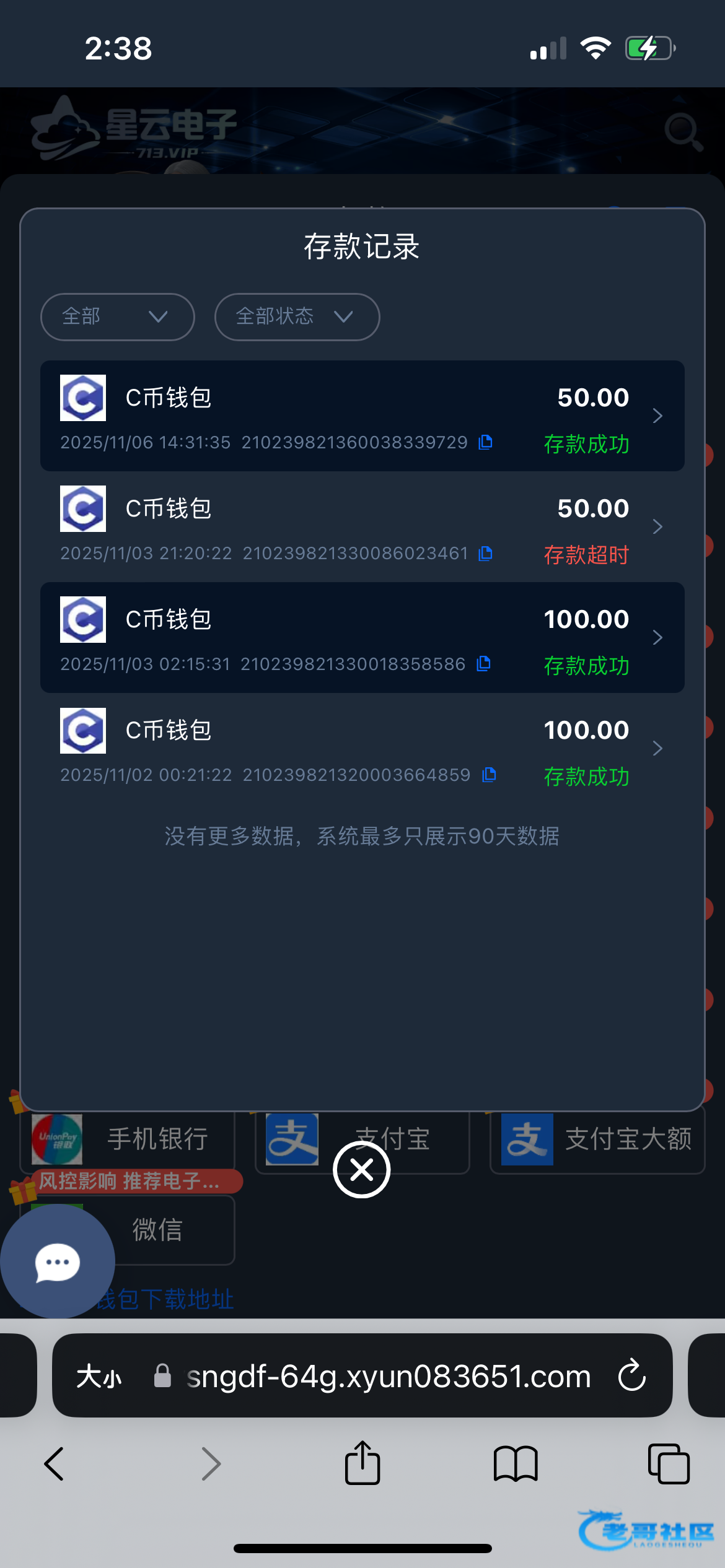Close the 存款记录 dialog
Viewport: 725px width, 1568px height.
[x=362, y=1170]
